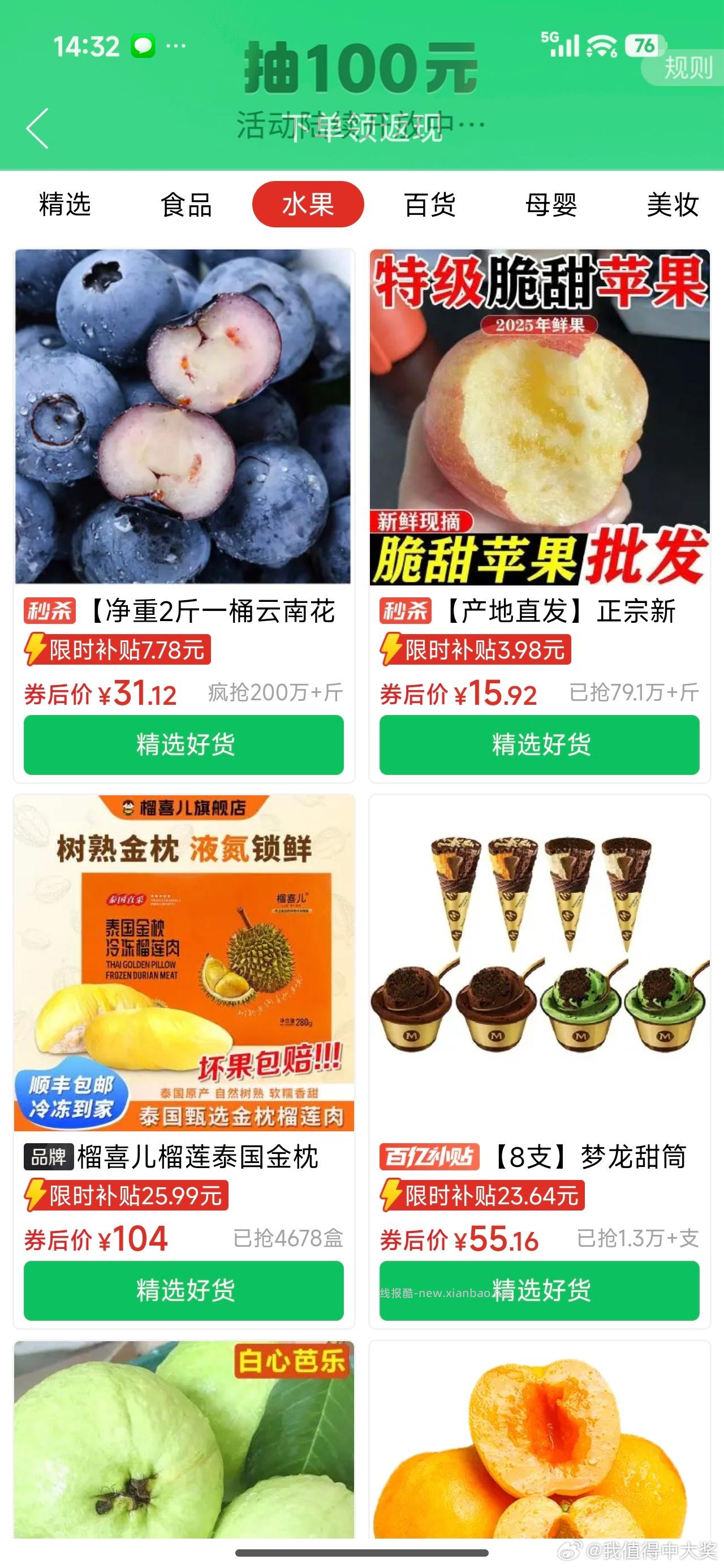
Task: Open the 母婴 category tab
Action: 551,205
